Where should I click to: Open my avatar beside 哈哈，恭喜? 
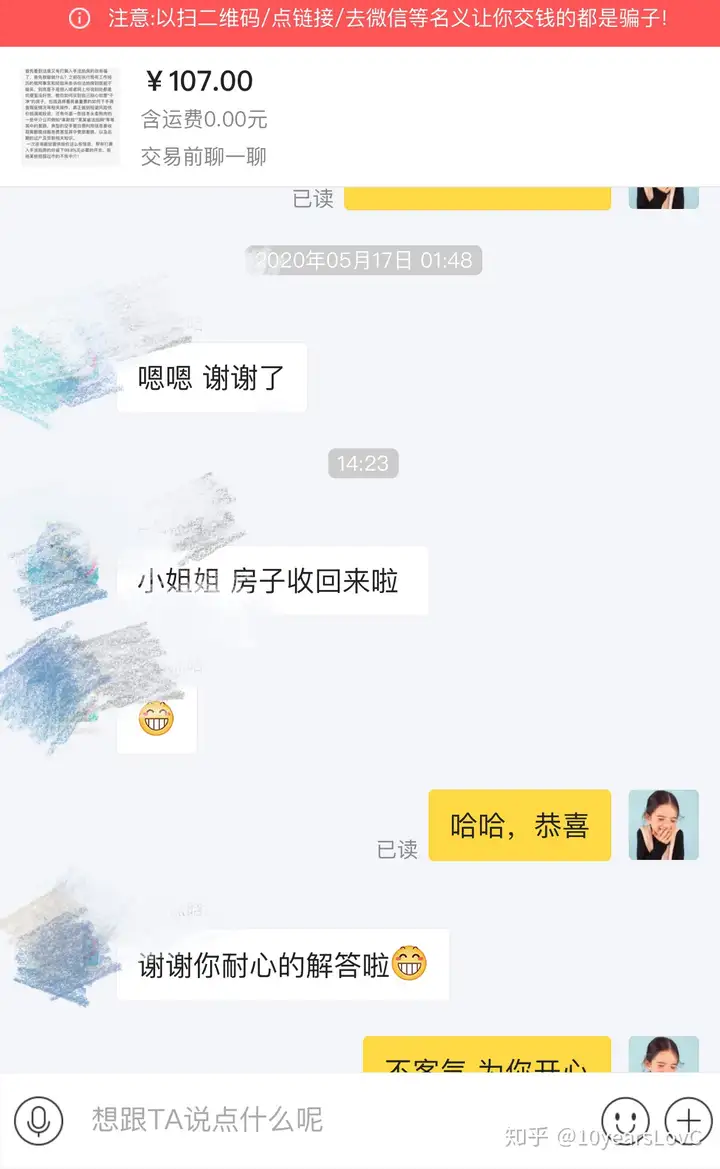[x=663, y=825]
